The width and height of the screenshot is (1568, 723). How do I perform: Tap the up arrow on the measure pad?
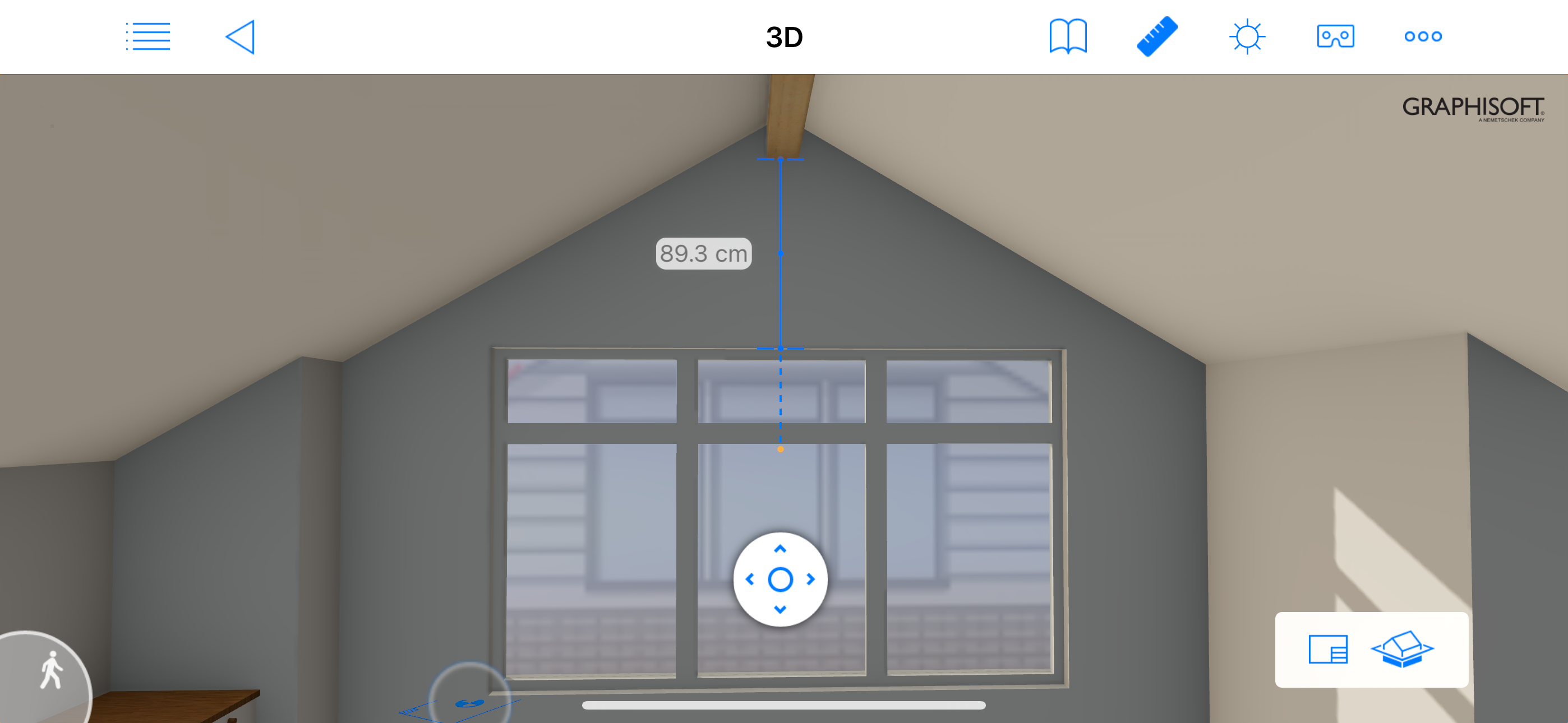[780, 549]
